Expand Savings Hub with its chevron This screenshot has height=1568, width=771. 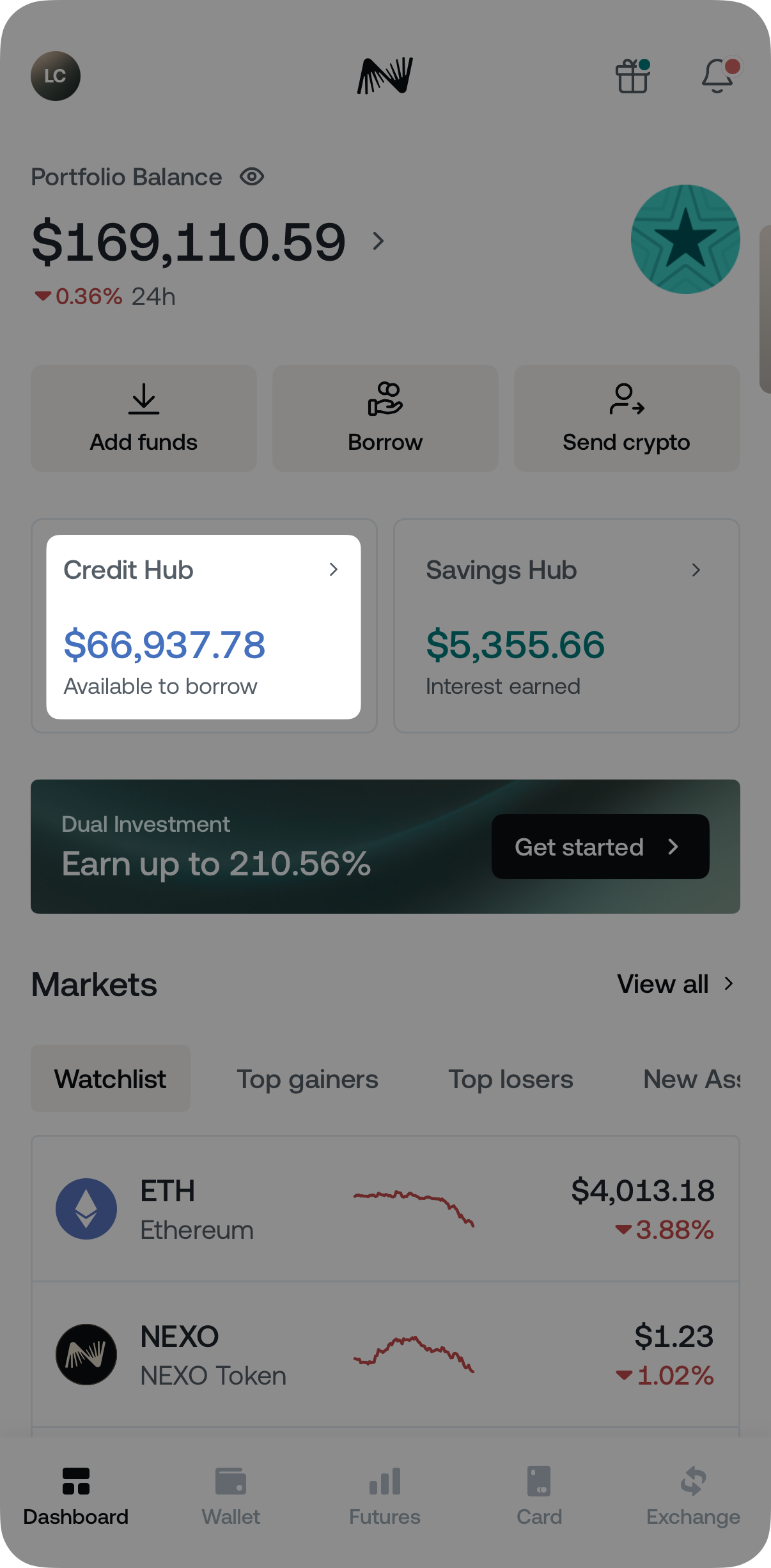[x=696, y=570]
